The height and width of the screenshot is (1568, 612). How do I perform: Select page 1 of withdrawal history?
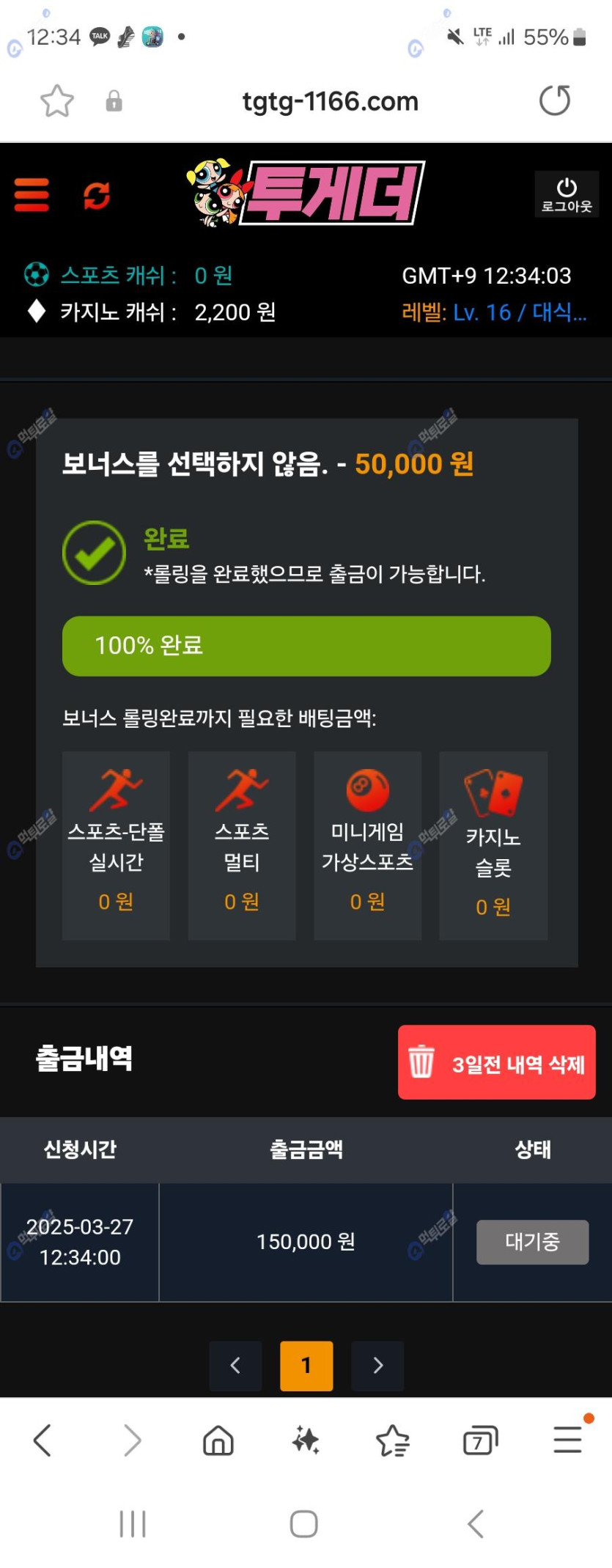306,1365
